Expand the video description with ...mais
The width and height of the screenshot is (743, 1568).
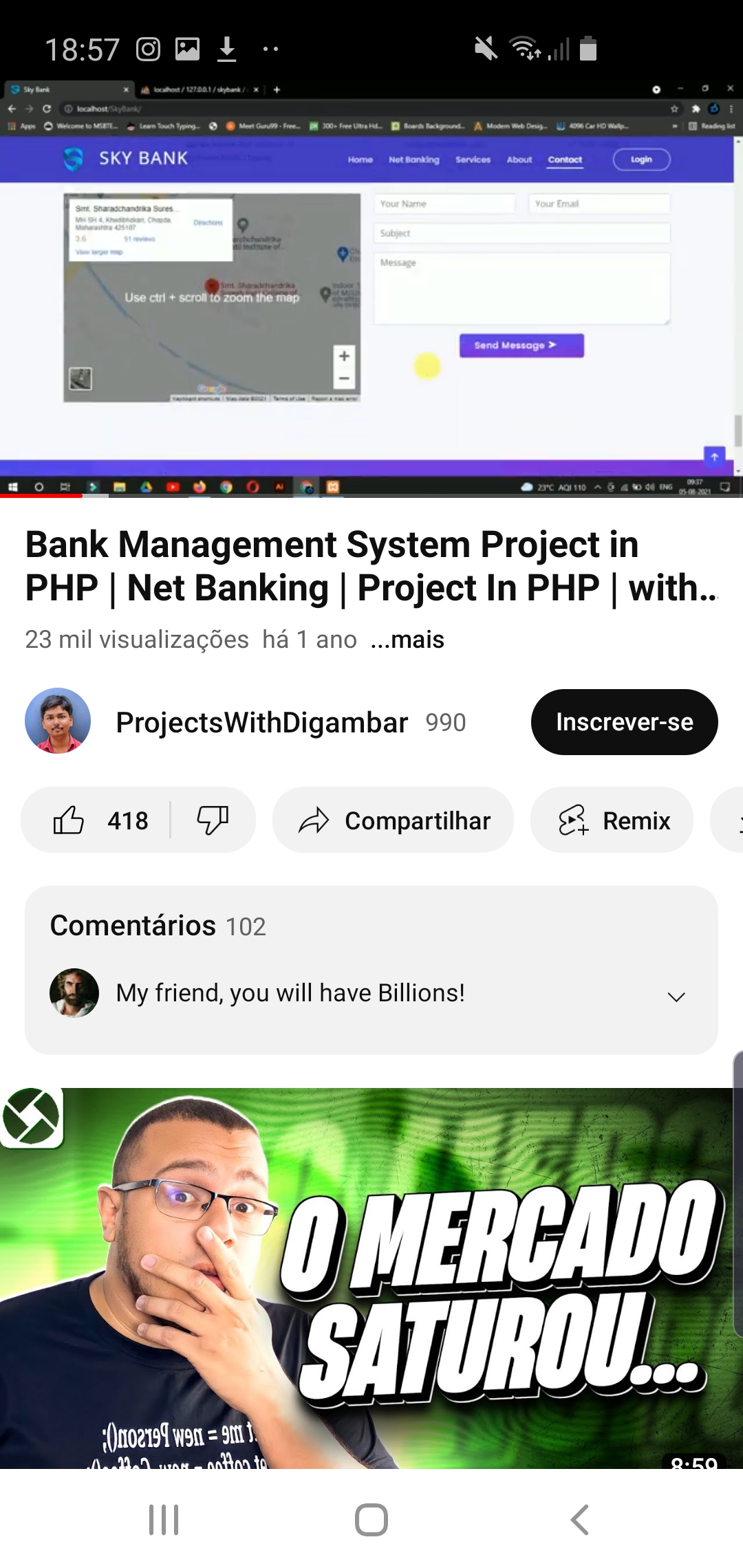tap(407, 640)
